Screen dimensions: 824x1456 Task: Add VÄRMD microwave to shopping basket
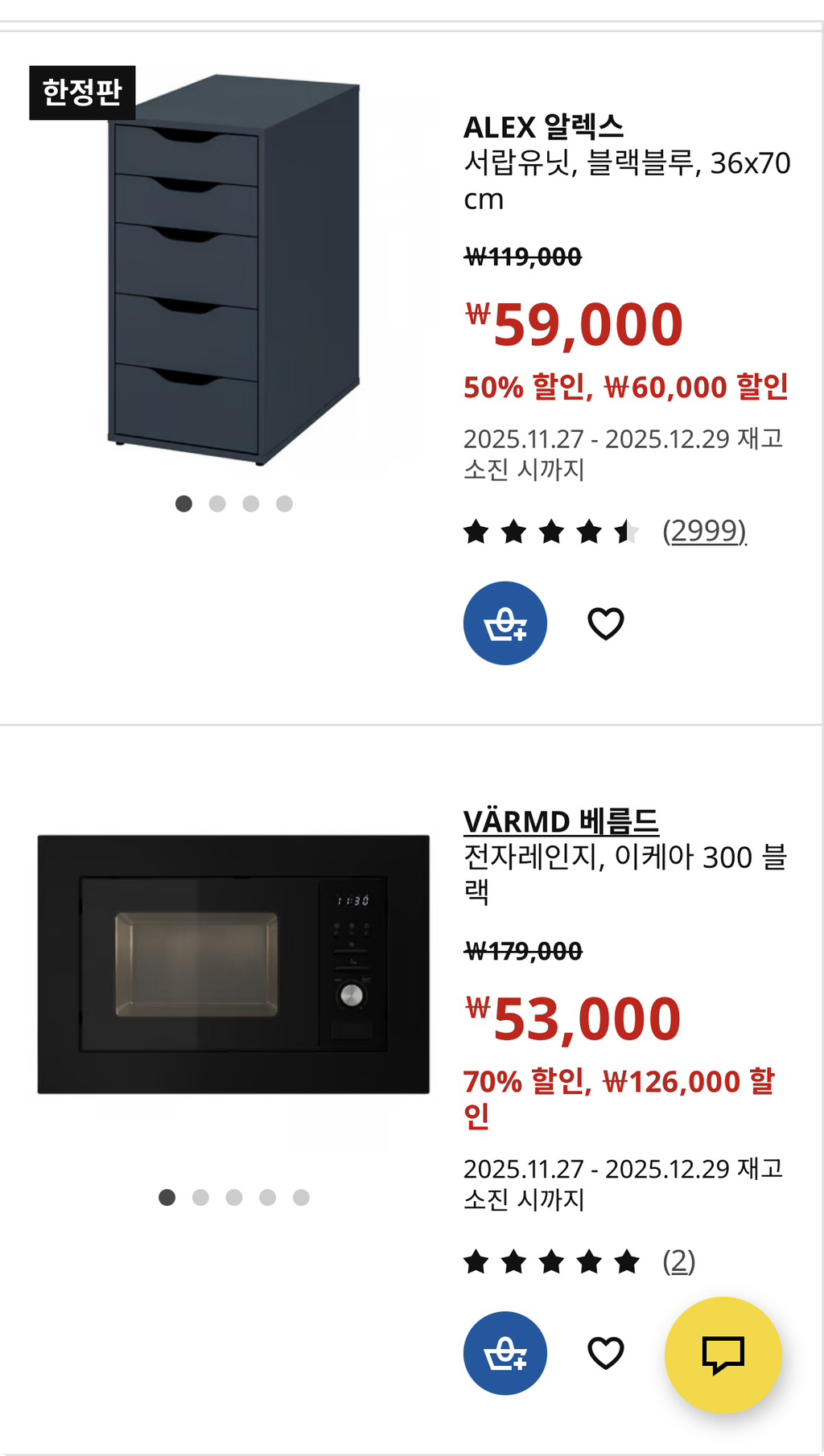[505, 1353]
